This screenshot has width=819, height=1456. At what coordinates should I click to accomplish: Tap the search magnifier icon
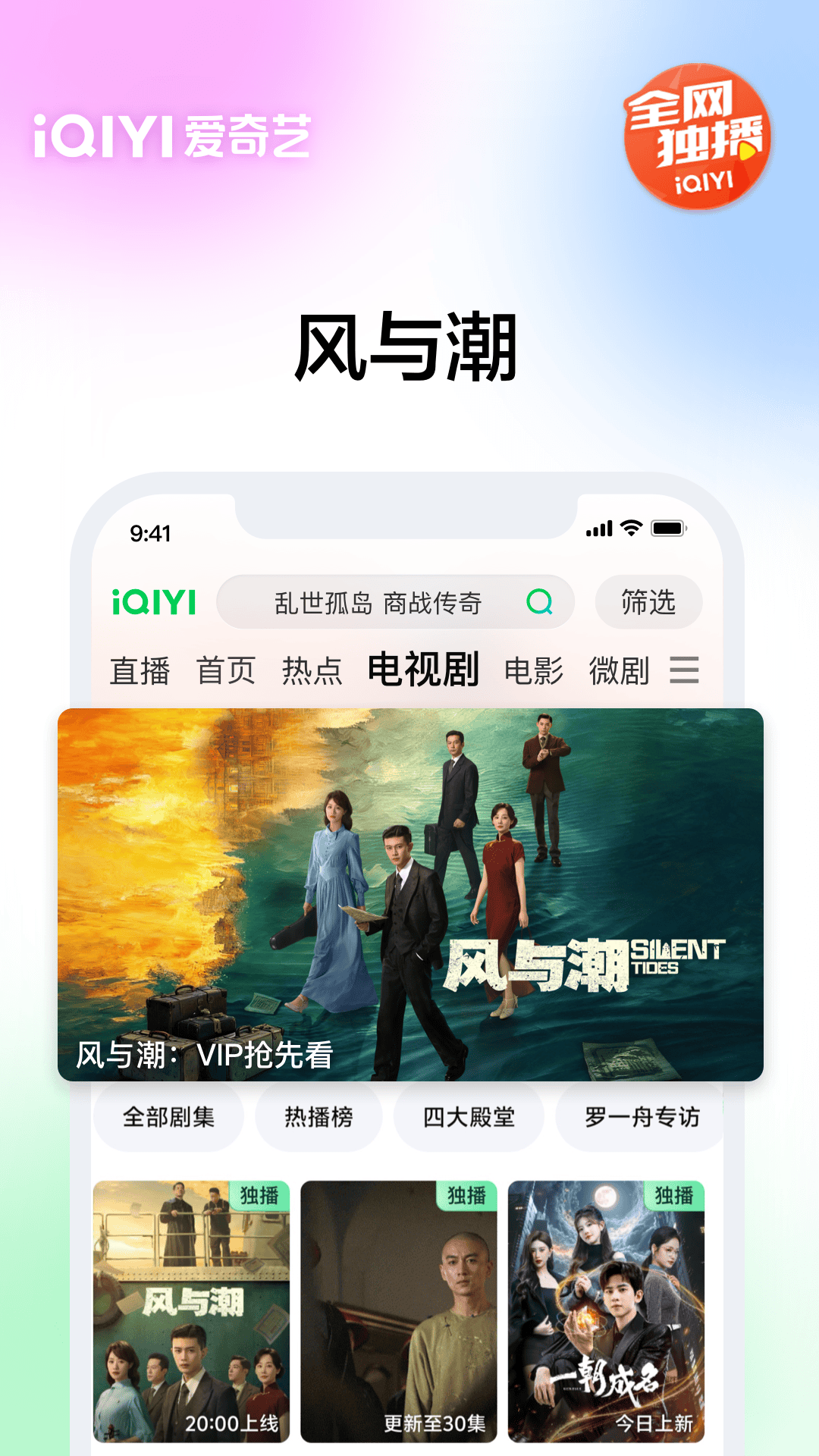[x=539, y=603]
